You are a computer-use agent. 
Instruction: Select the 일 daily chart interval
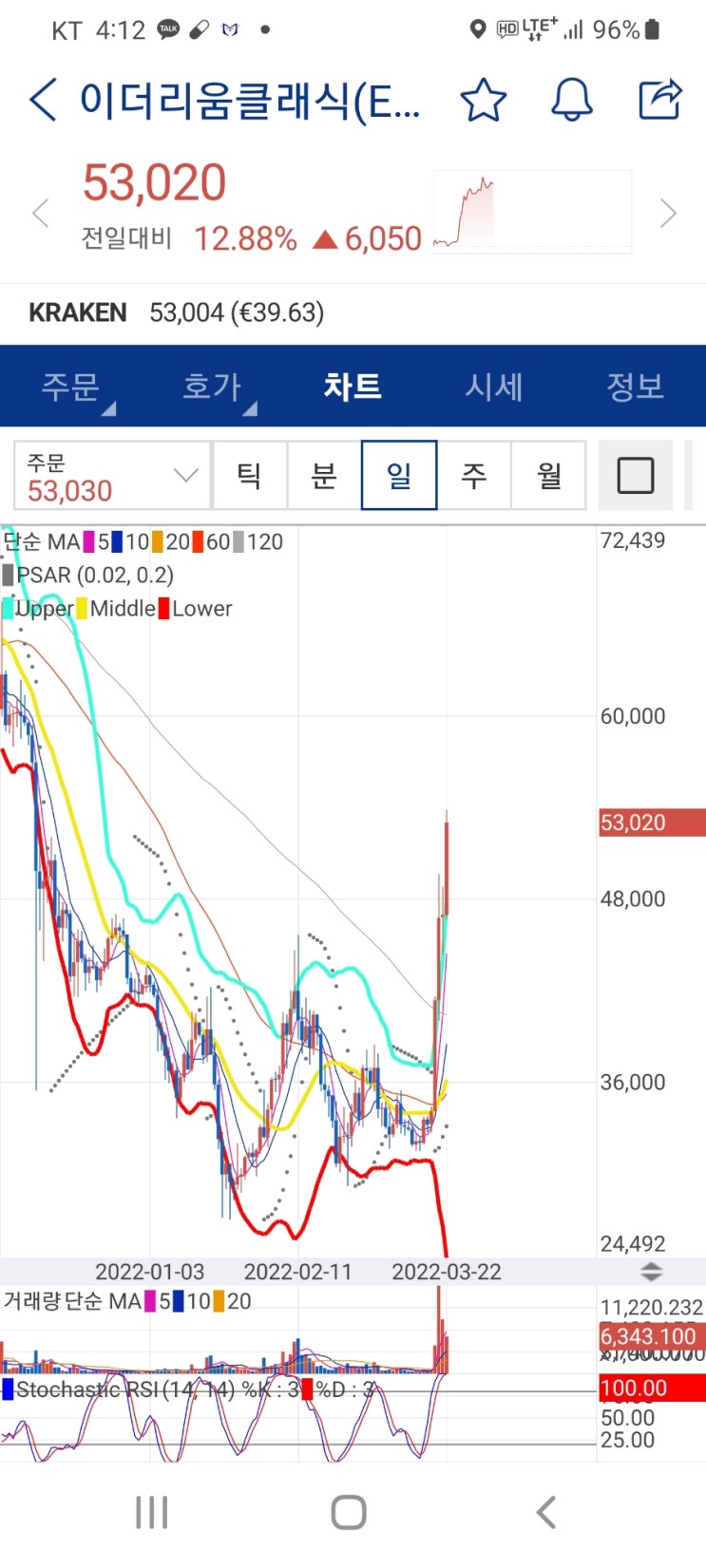coord(399,475)
